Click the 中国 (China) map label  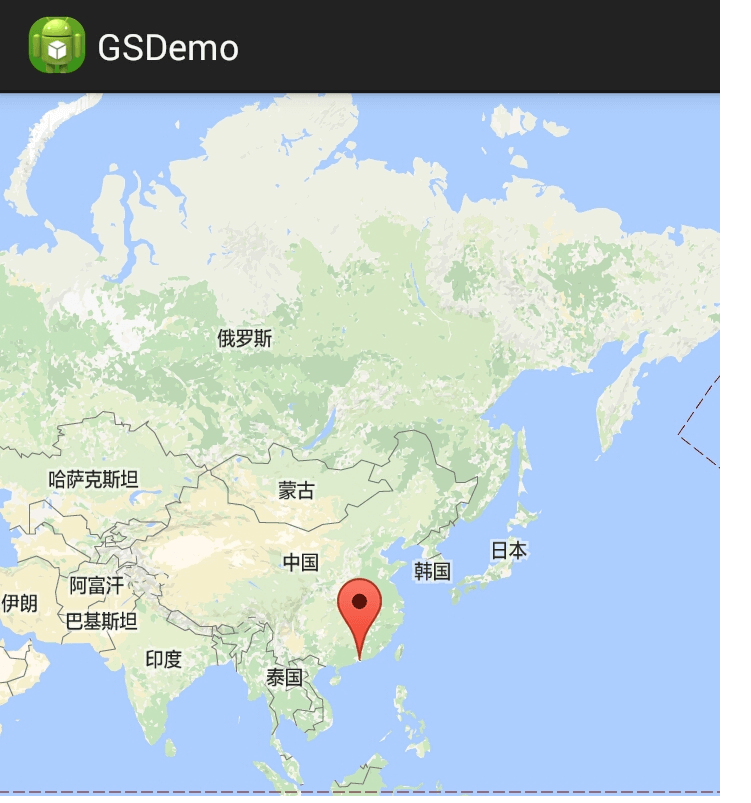[x=299, y=563]
